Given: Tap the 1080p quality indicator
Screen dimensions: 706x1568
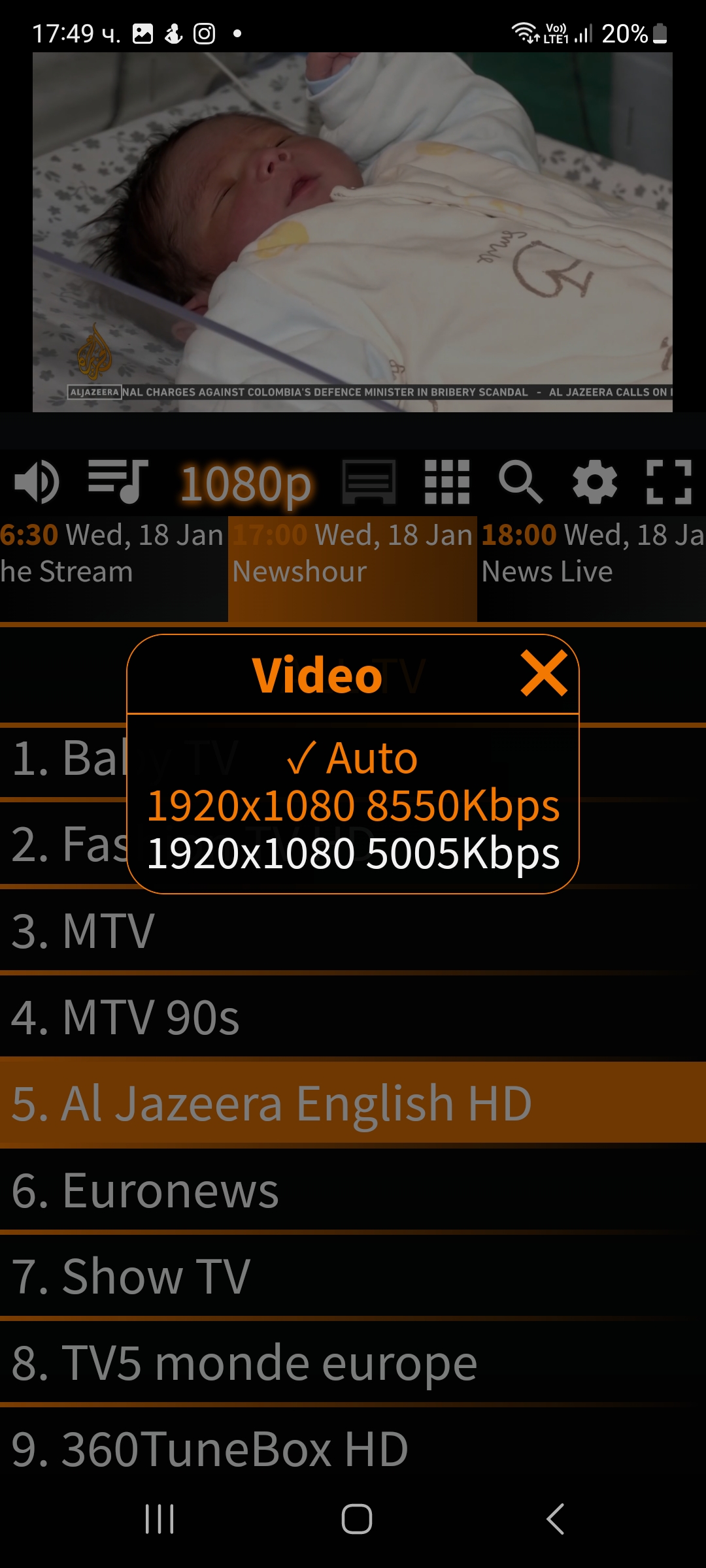Looking at the screenshot, I should (x=246, y=483).
